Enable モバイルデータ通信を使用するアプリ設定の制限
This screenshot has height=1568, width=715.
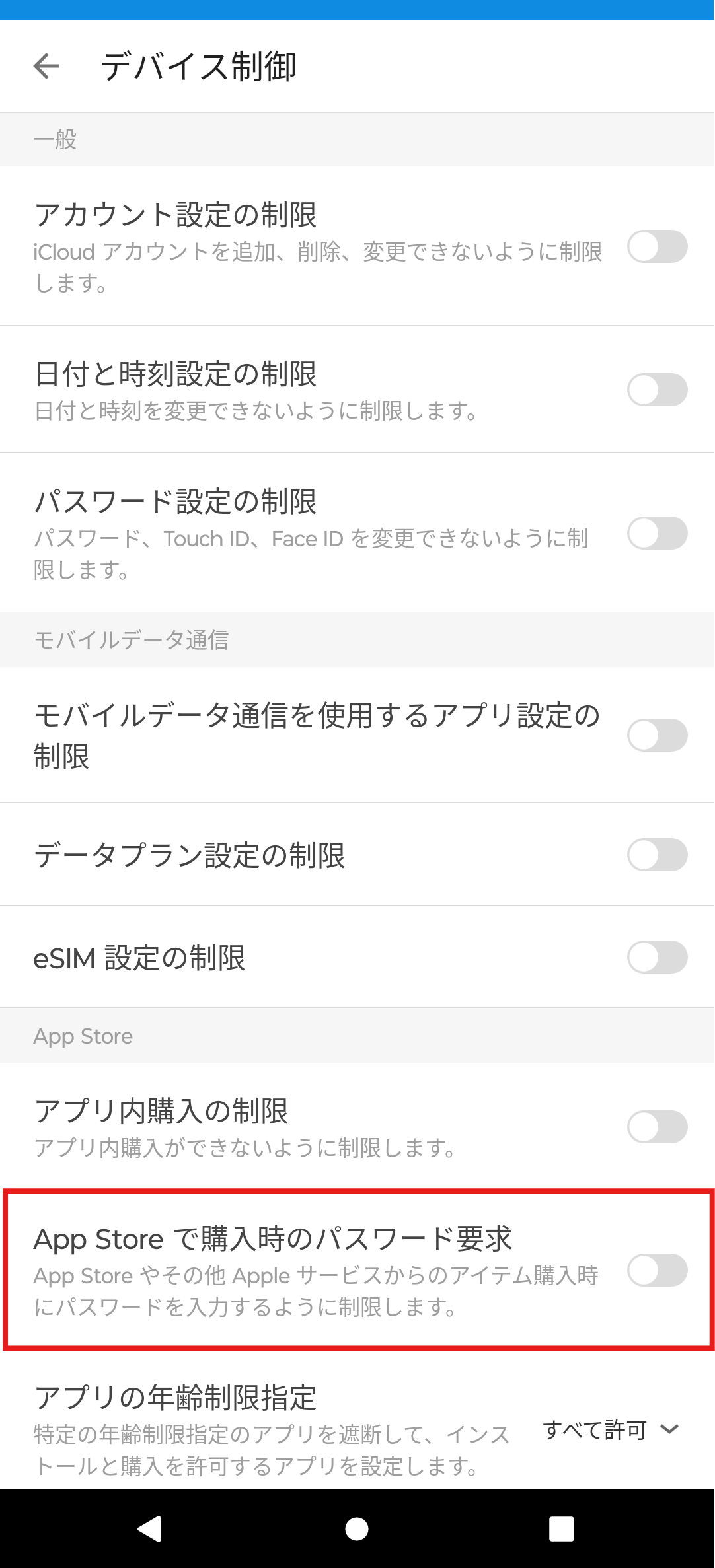point(658,735)
